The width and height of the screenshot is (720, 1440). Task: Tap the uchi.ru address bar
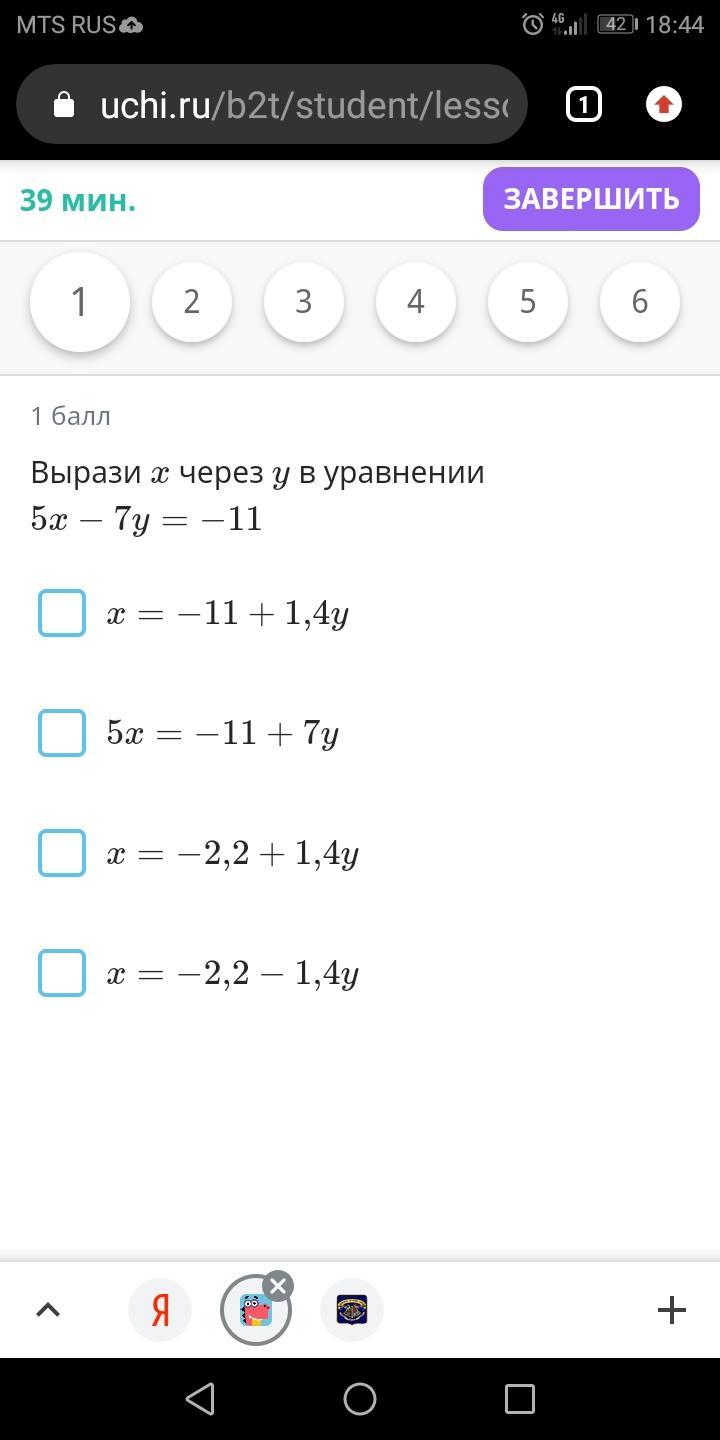tap(271, 104)
